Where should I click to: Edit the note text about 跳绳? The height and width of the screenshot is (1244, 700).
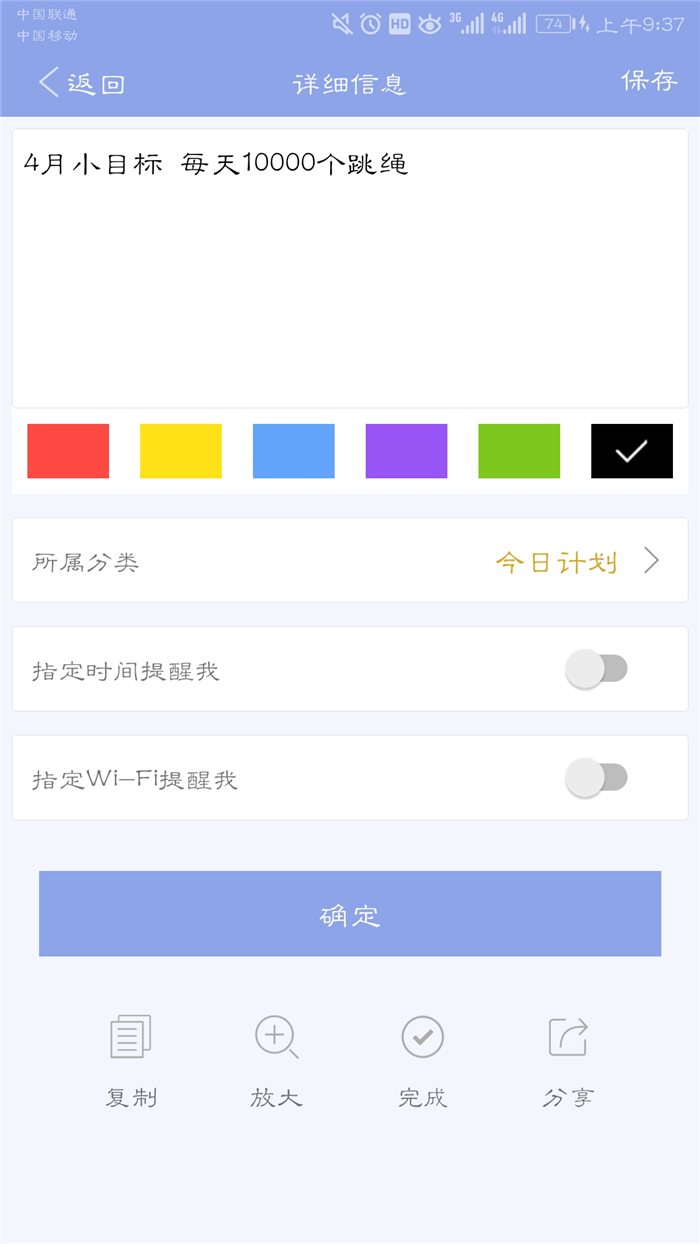350,268
